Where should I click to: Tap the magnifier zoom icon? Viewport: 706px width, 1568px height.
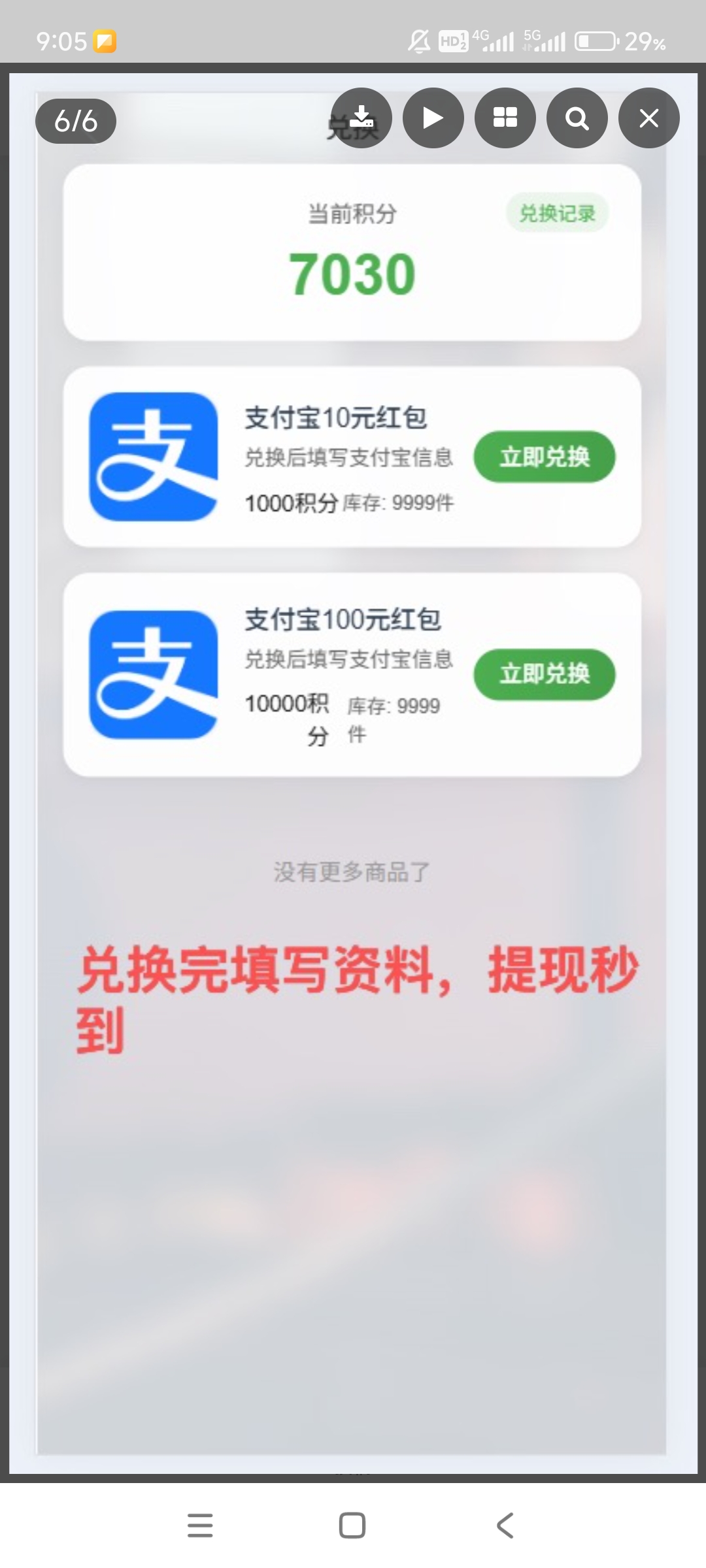pos(577,118)
